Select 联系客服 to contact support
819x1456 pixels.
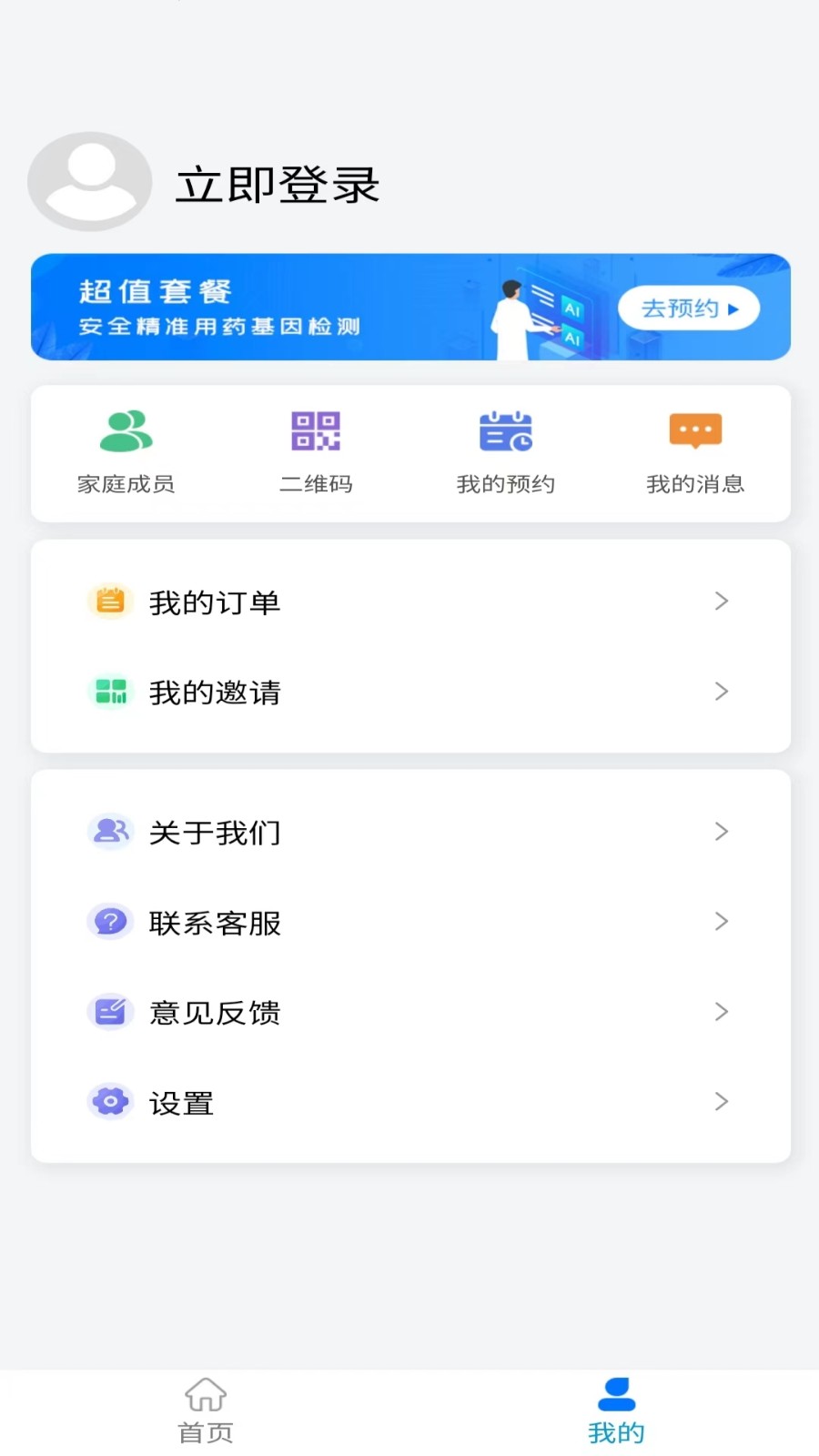409,922
